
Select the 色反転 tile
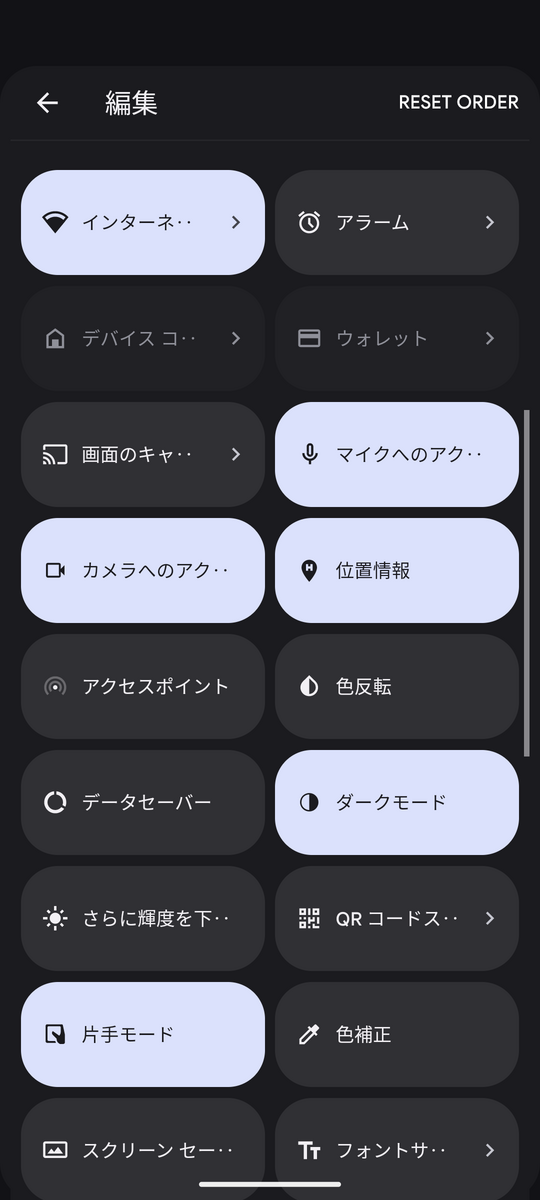coord(397,686)
